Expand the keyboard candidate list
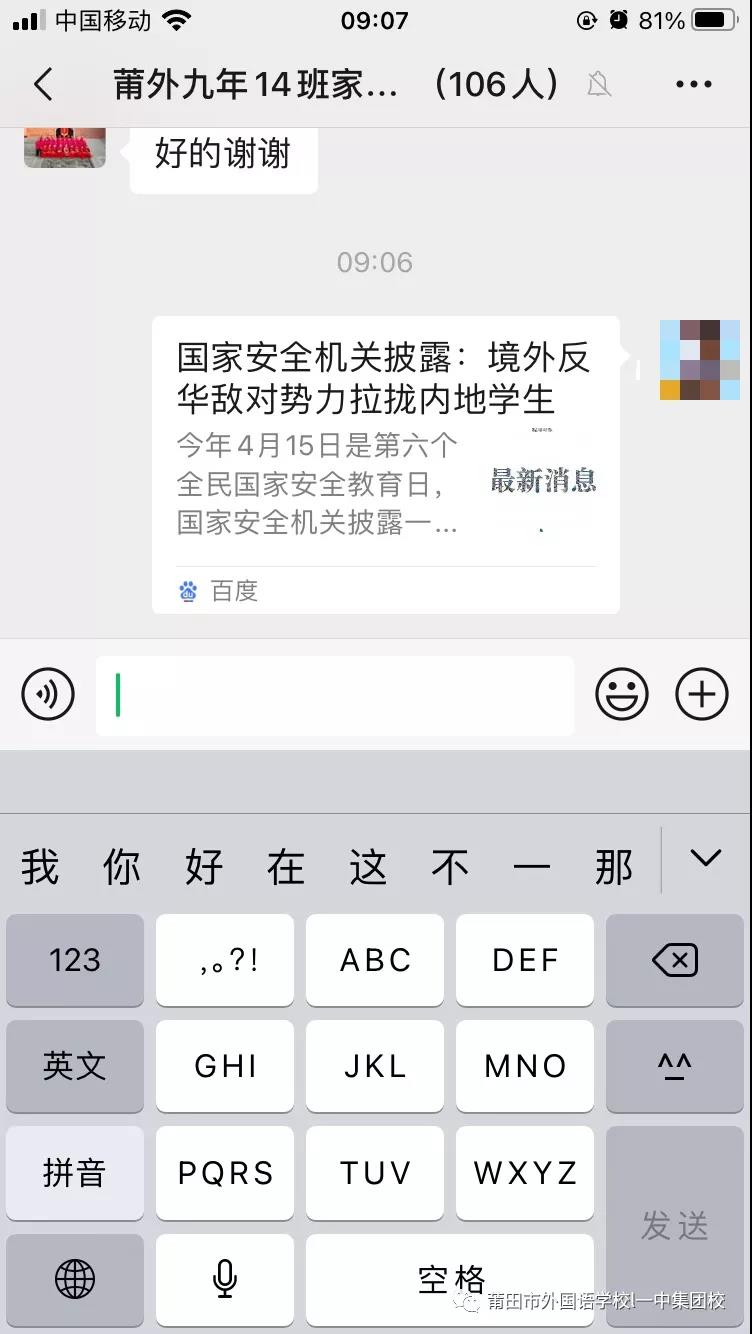 pyautogui.click(x=706, y=858)
